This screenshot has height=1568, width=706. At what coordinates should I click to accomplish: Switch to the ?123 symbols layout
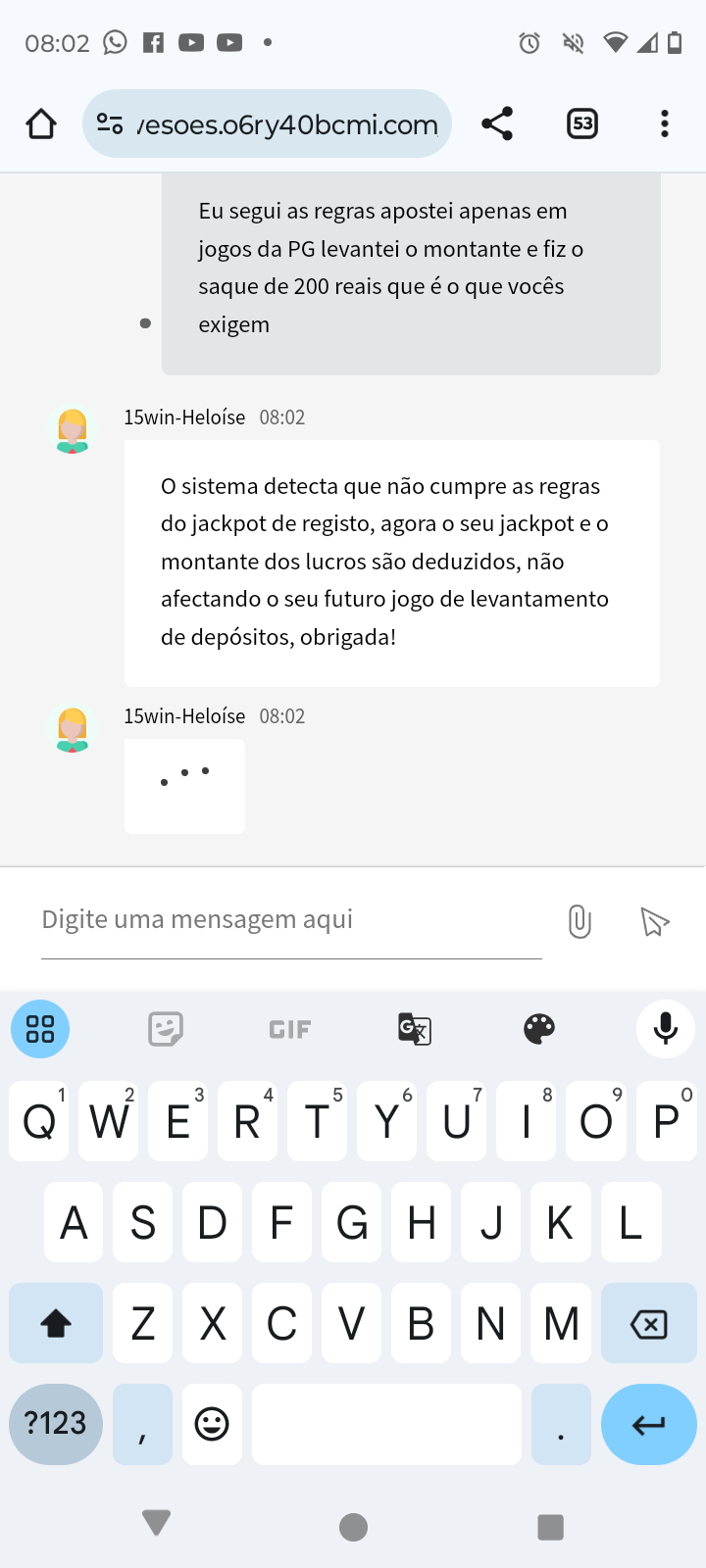pyautogui.click(x=55, y=1424)
